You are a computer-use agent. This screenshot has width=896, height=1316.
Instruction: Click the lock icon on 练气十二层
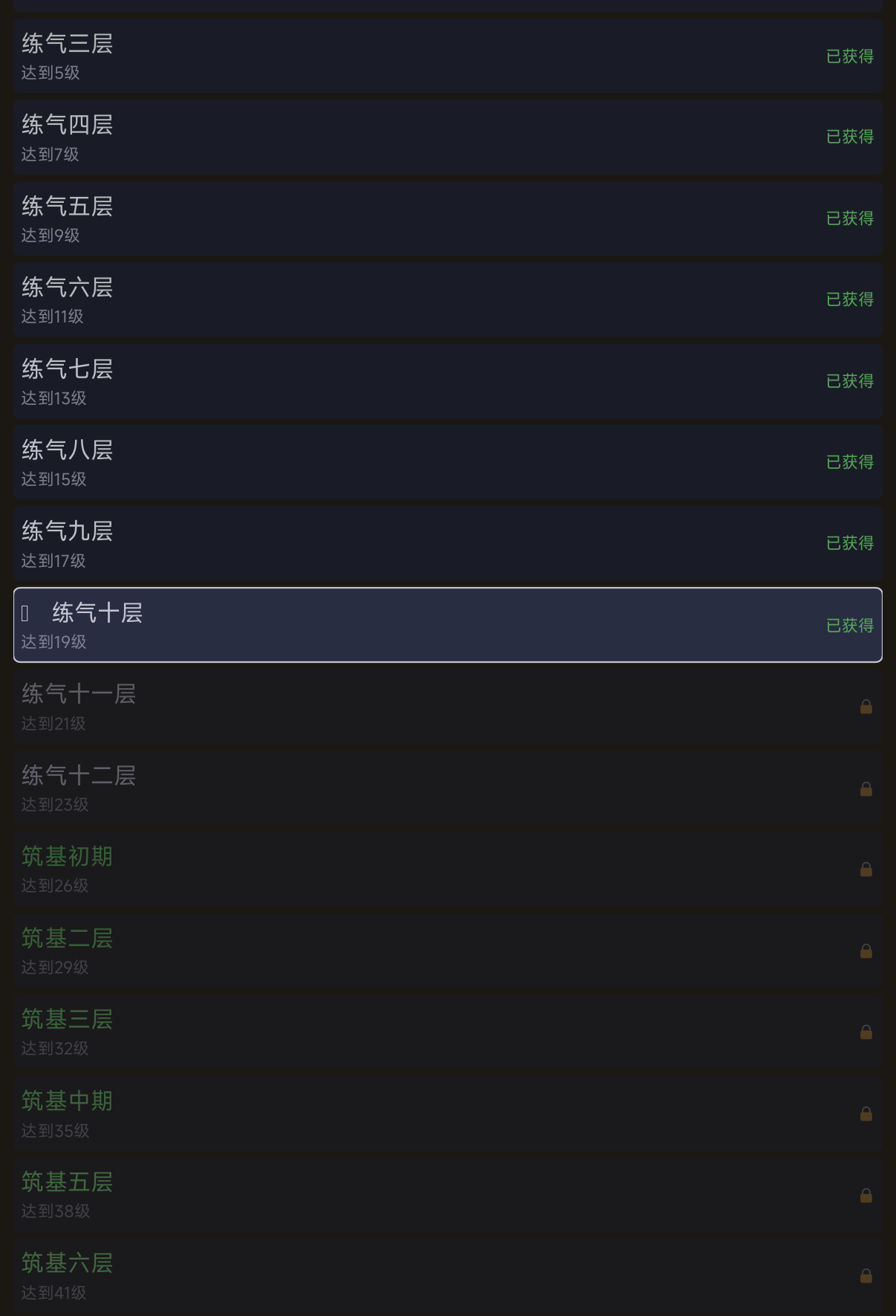[x=866, y=790]
